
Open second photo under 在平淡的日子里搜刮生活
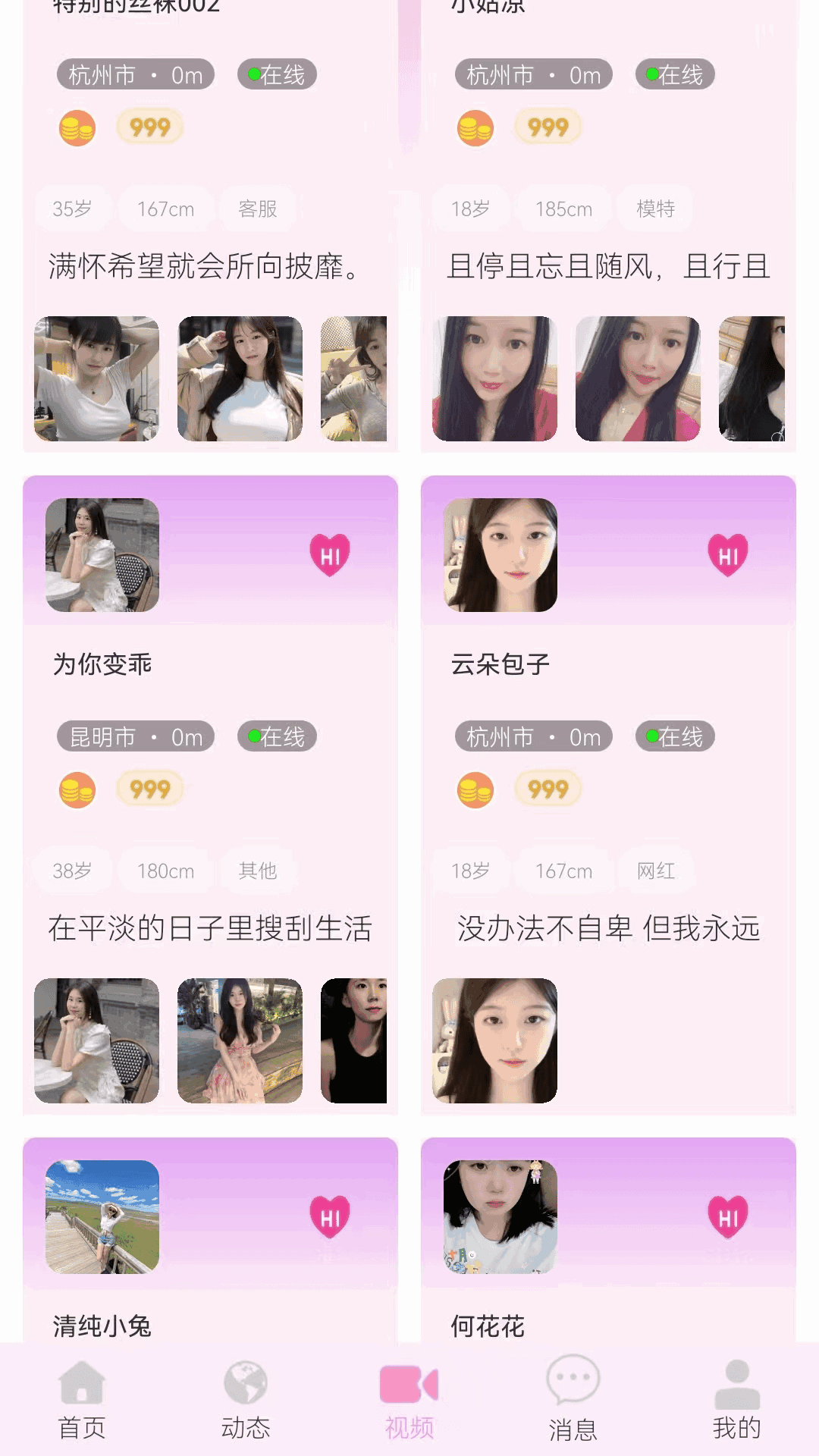(240, 1040)
